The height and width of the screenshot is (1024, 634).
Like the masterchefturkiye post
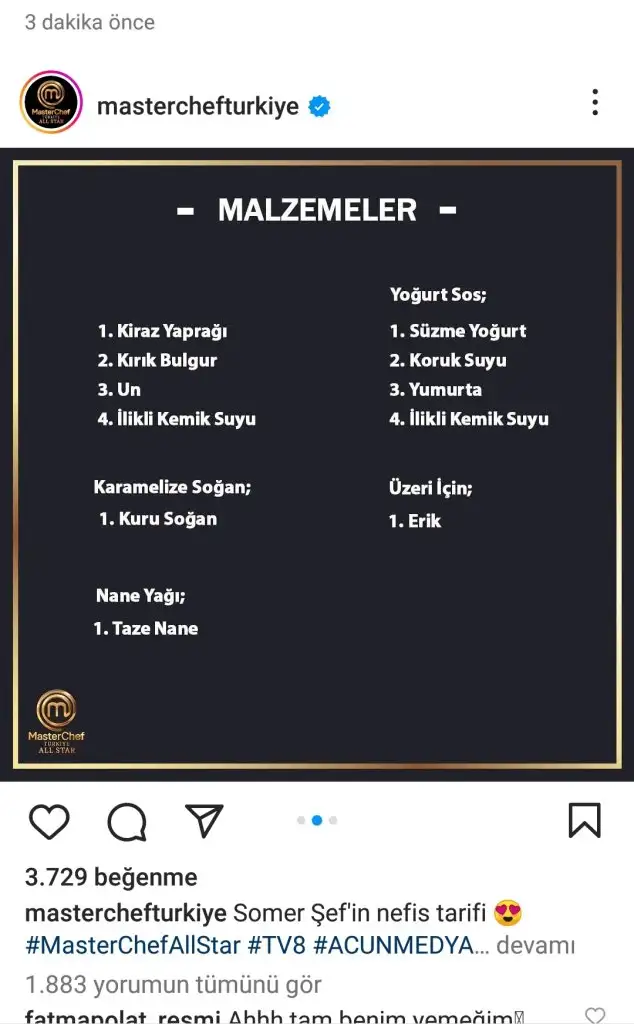click(x=49, y=821)
